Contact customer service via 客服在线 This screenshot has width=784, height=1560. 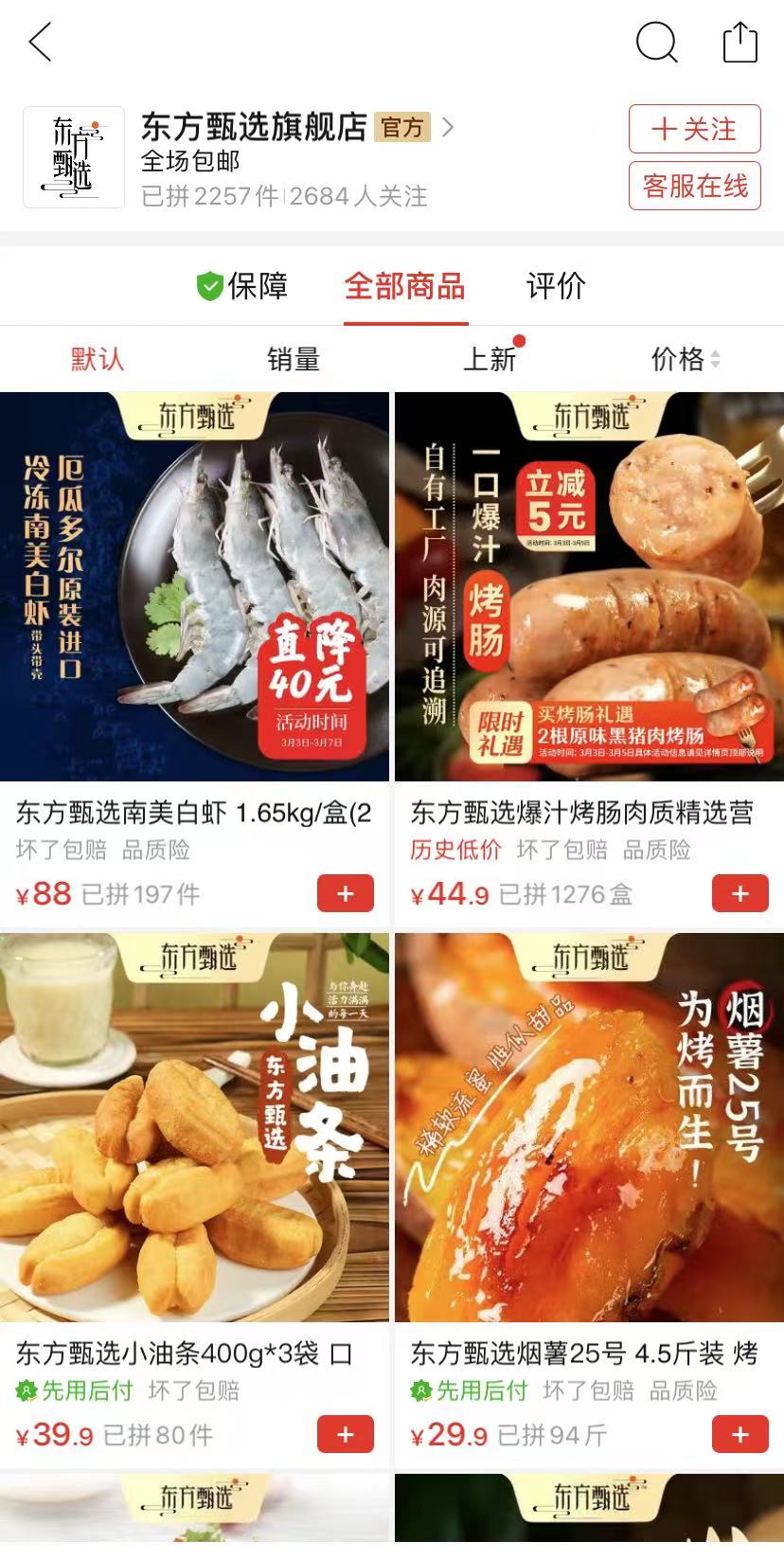point(694,186)
